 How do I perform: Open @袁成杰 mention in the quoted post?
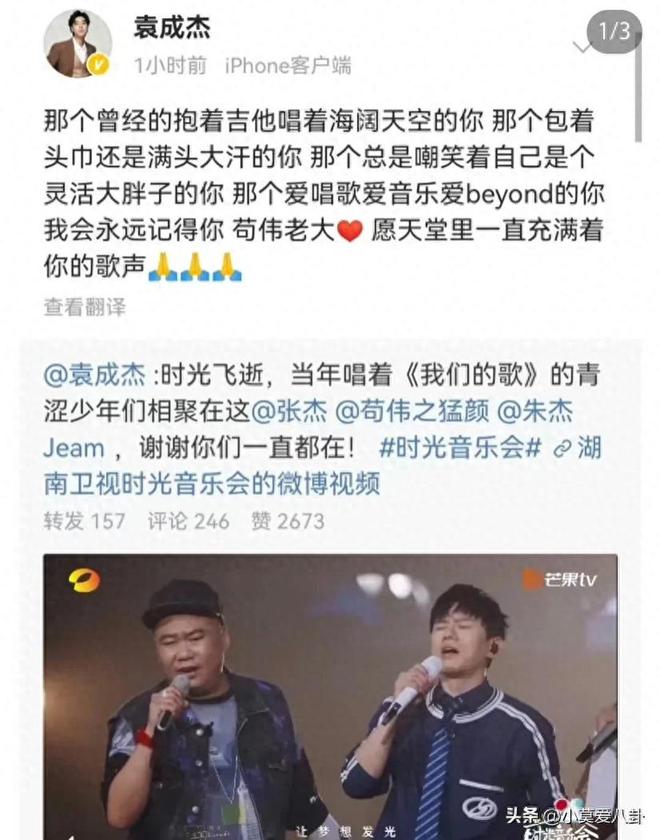pos(96,375)
